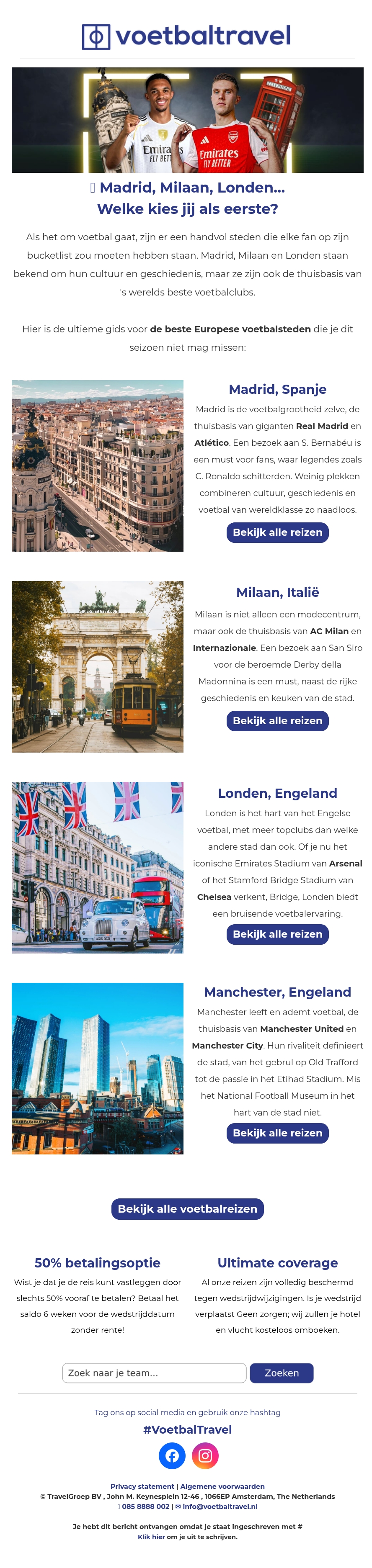This screenshot has height=1568, width=372.
Task: Read the Algemene voorwaarden link
Action: click(222, 1486)
